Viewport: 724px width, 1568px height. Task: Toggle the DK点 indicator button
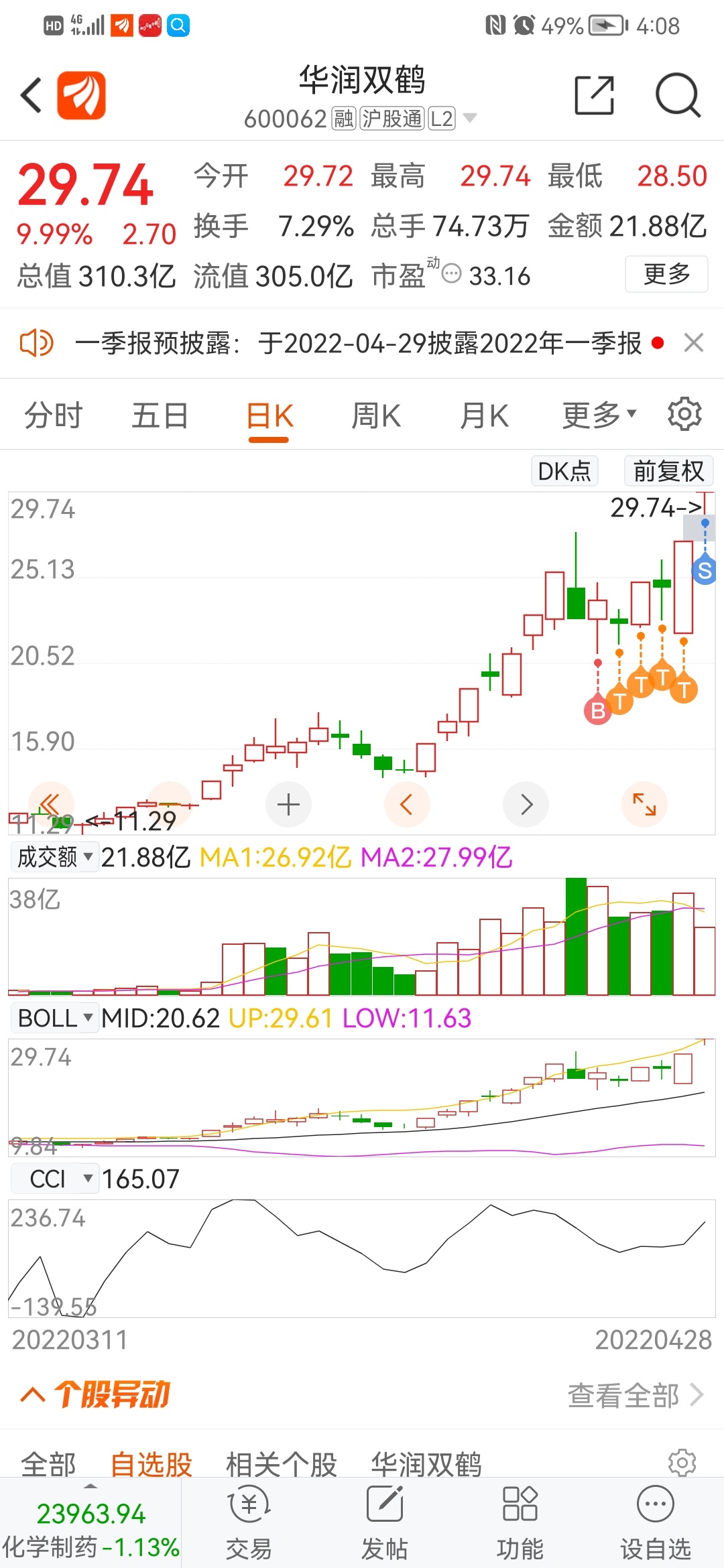[x=564, y=470]
